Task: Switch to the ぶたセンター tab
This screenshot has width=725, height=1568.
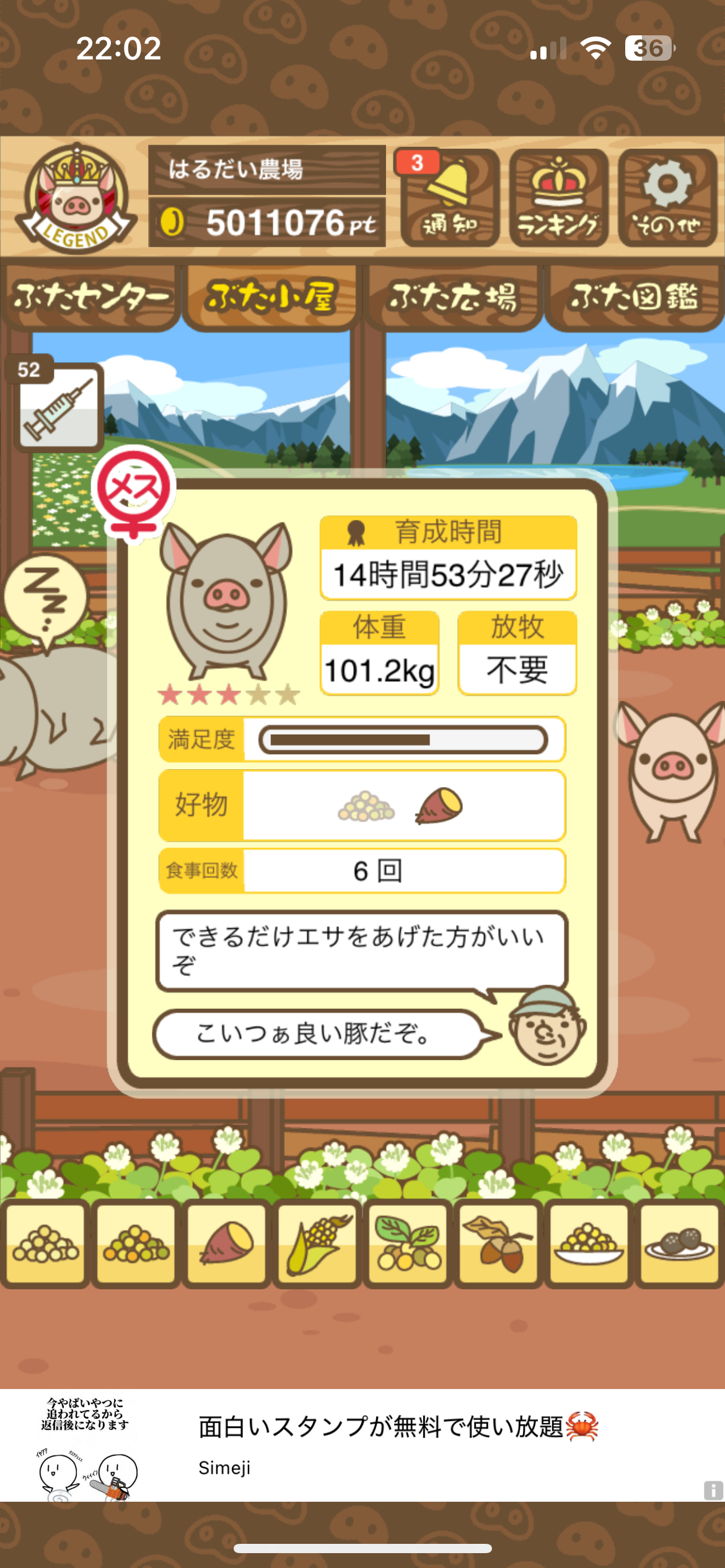Action: (x=90, y=298)
